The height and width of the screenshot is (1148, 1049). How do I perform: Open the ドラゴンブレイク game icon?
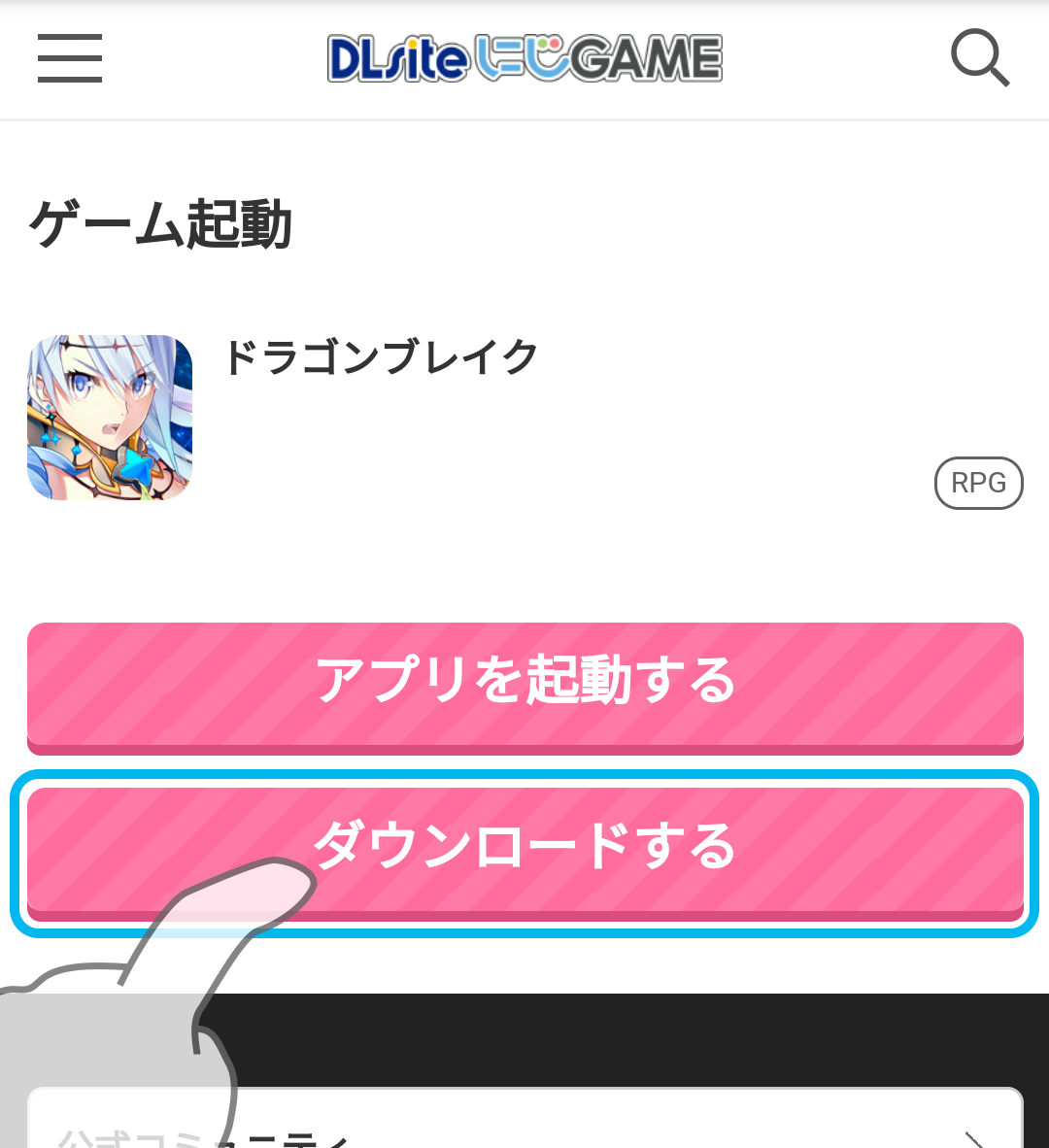pyautogui.click(x=110, y=418)
